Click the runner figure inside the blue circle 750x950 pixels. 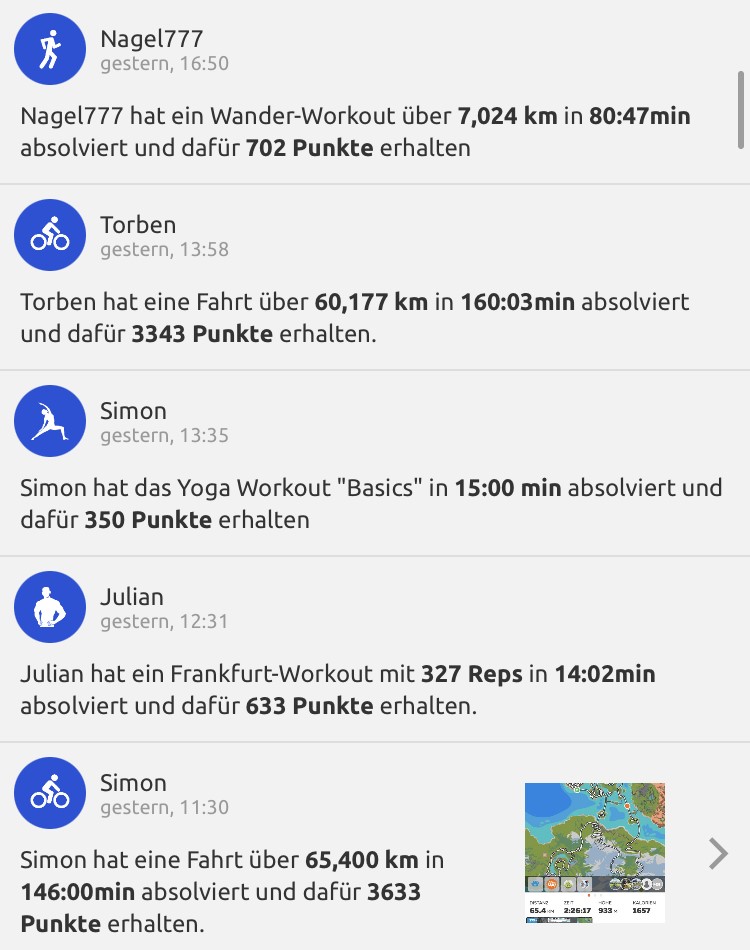tap(49, 48)
